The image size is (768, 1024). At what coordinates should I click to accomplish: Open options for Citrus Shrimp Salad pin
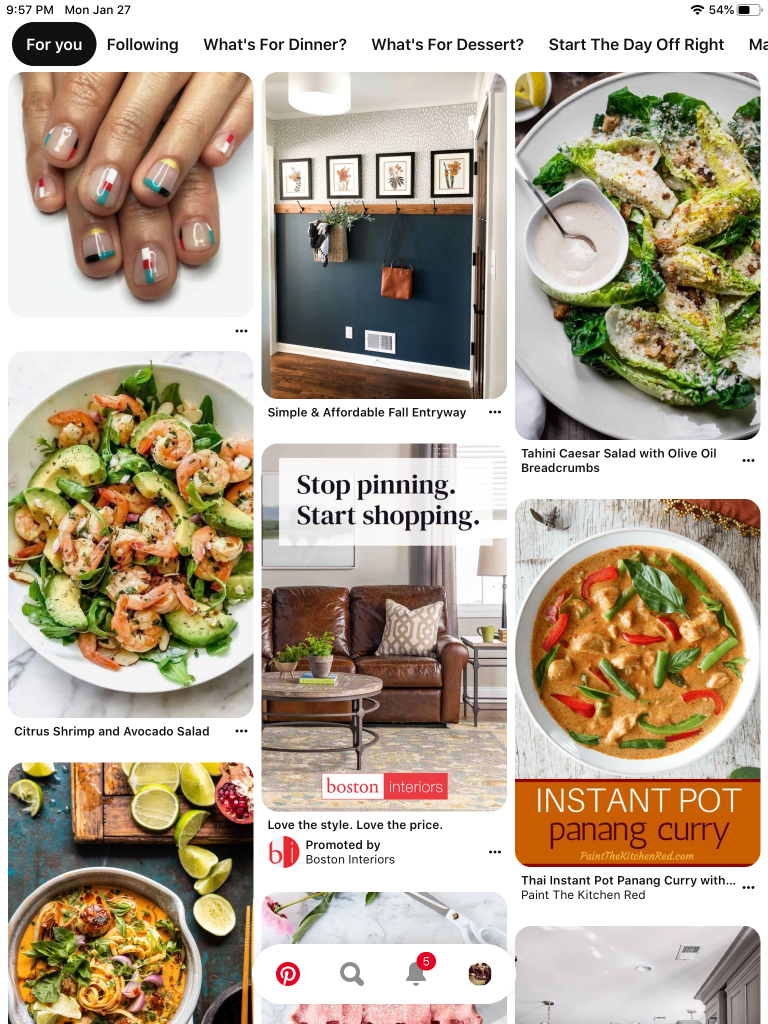click(241, 731)
